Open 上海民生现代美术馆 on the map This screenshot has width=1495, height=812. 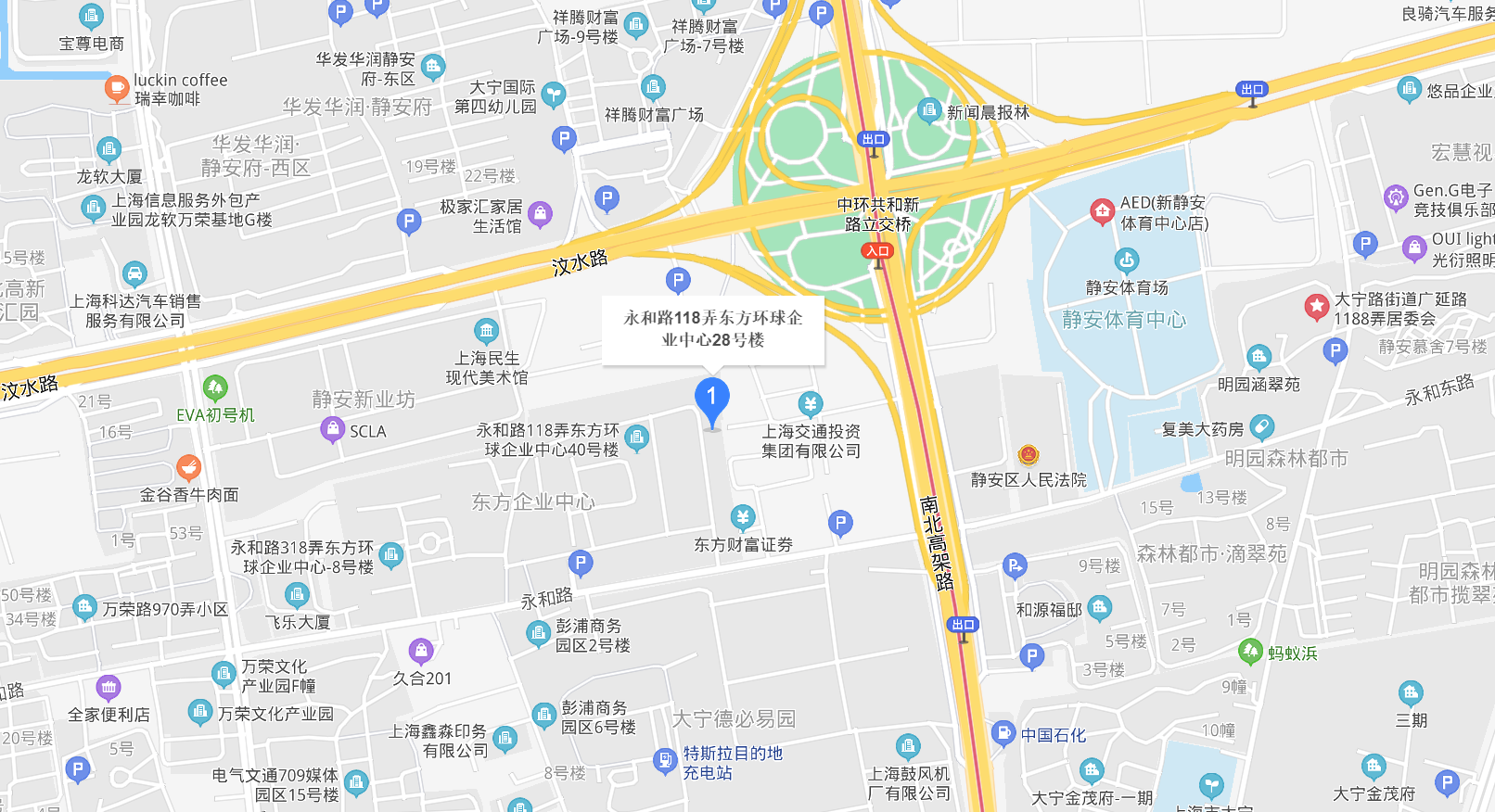[486, 331]
